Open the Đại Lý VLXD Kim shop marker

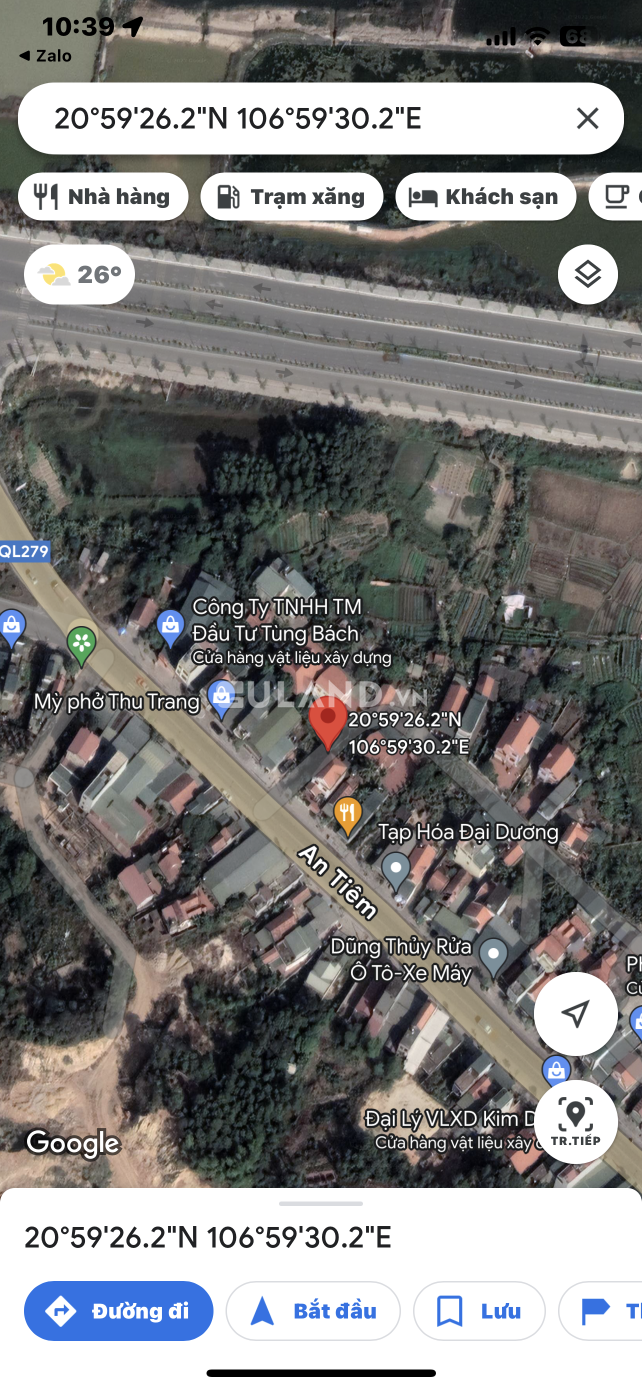556,1071
